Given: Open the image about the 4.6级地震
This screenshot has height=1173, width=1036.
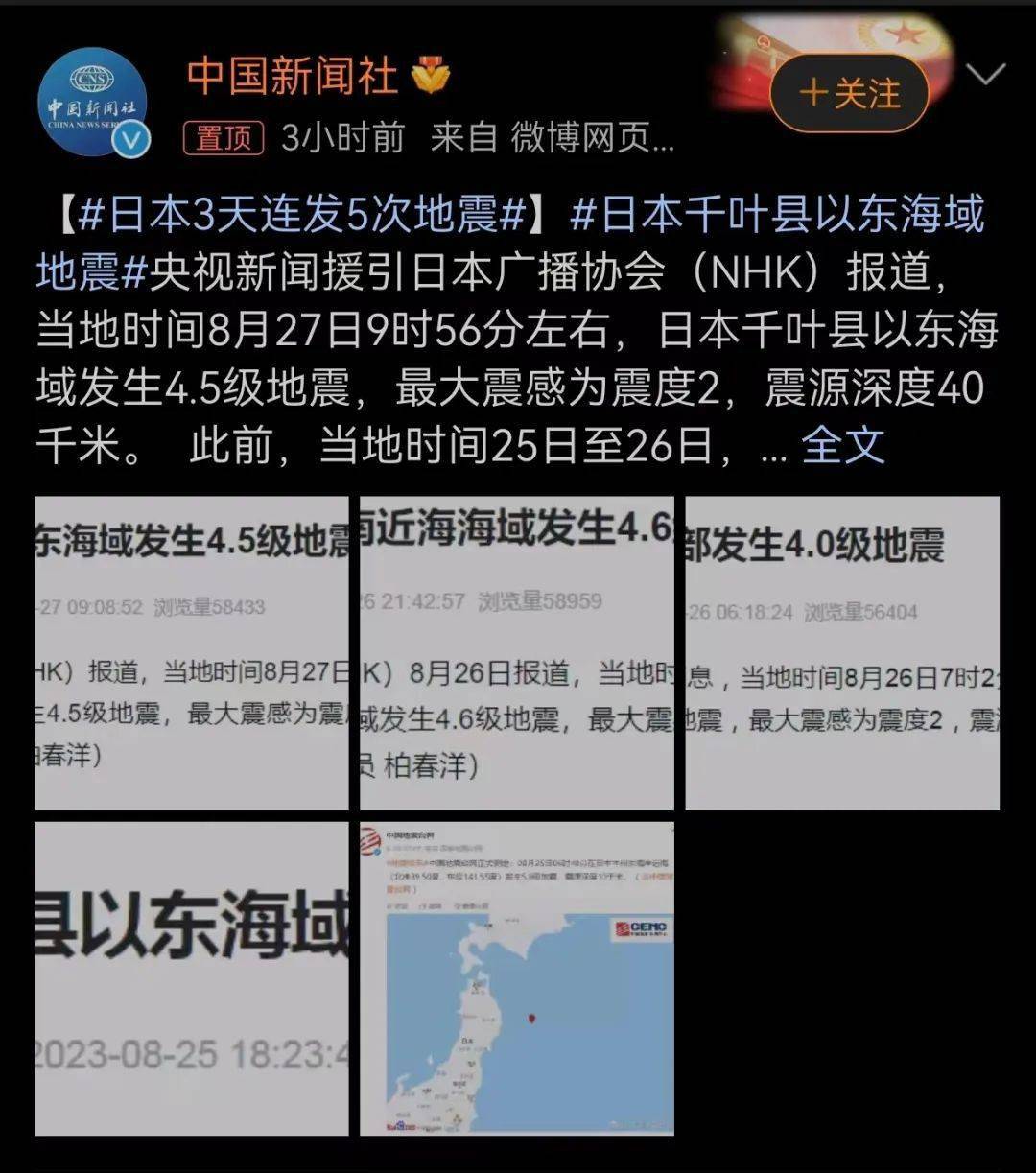Looking at the screenshot, I should (x=517, y=653).
